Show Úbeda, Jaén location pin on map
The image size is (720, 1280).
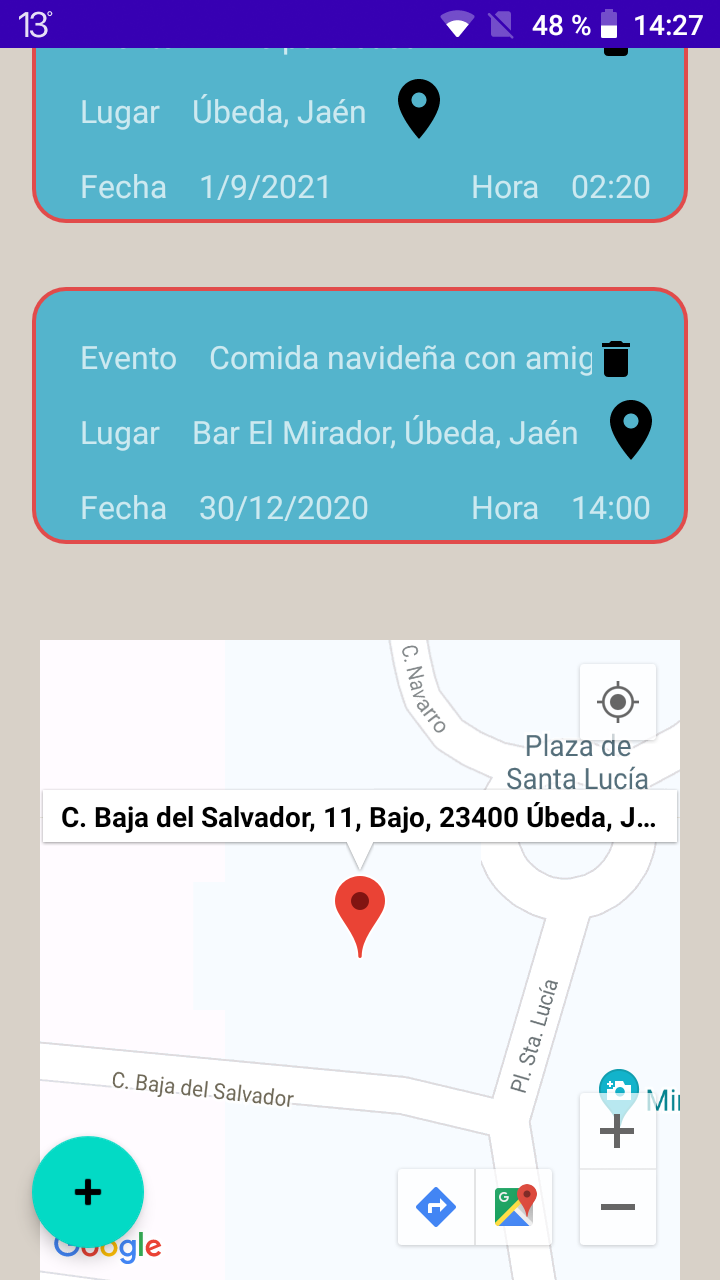tap(419, 110)
